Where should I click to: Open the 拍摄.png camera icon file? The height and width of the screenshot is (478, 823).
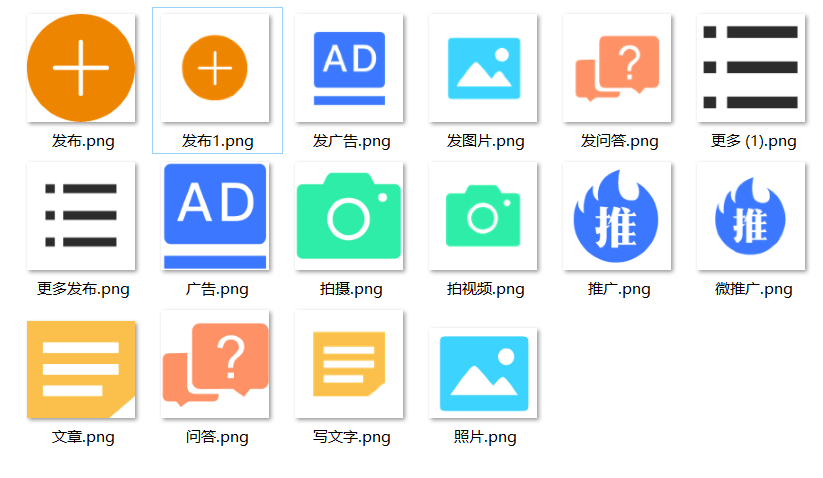pos(349,216)
